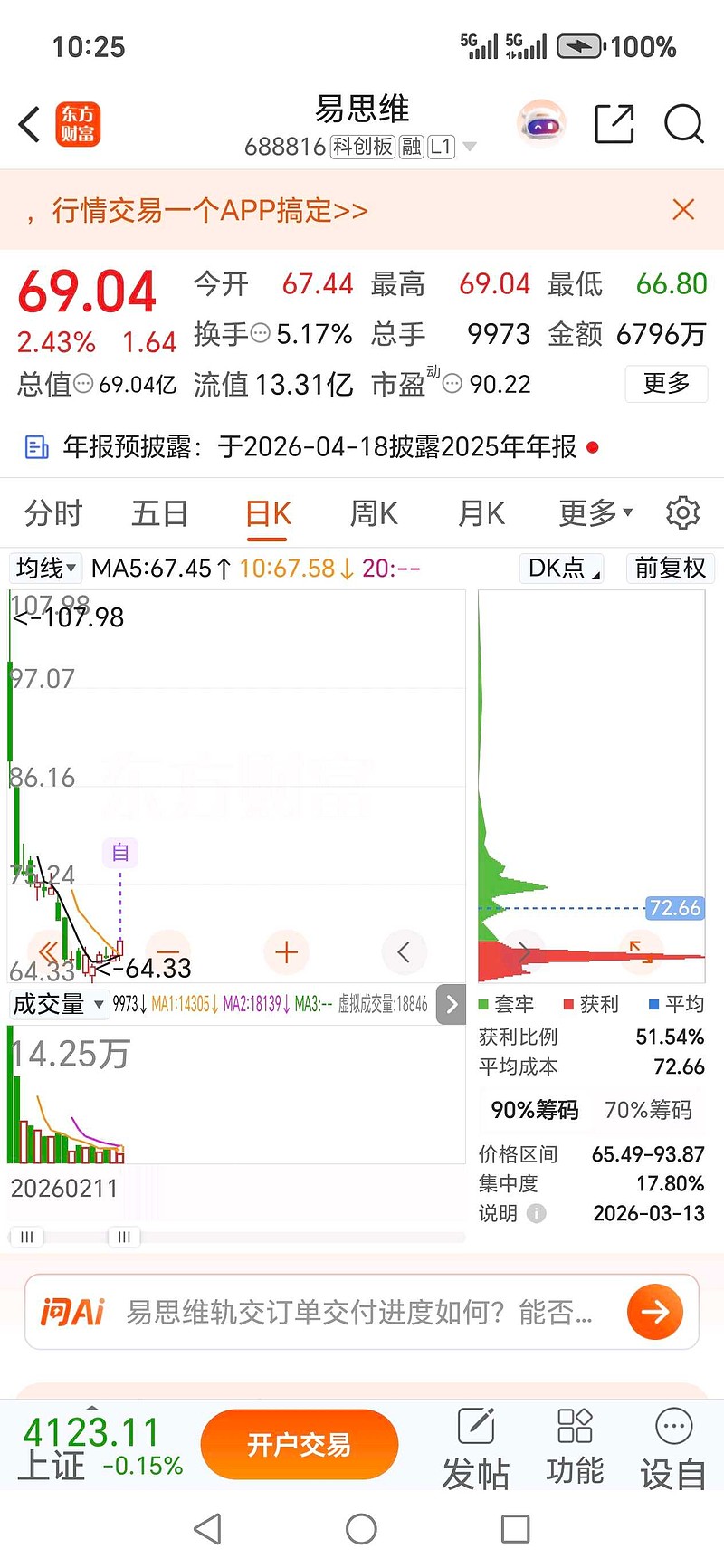Change the 前复权 adjustment setting
The image size is (724, 1568).
tap(670, 569)
